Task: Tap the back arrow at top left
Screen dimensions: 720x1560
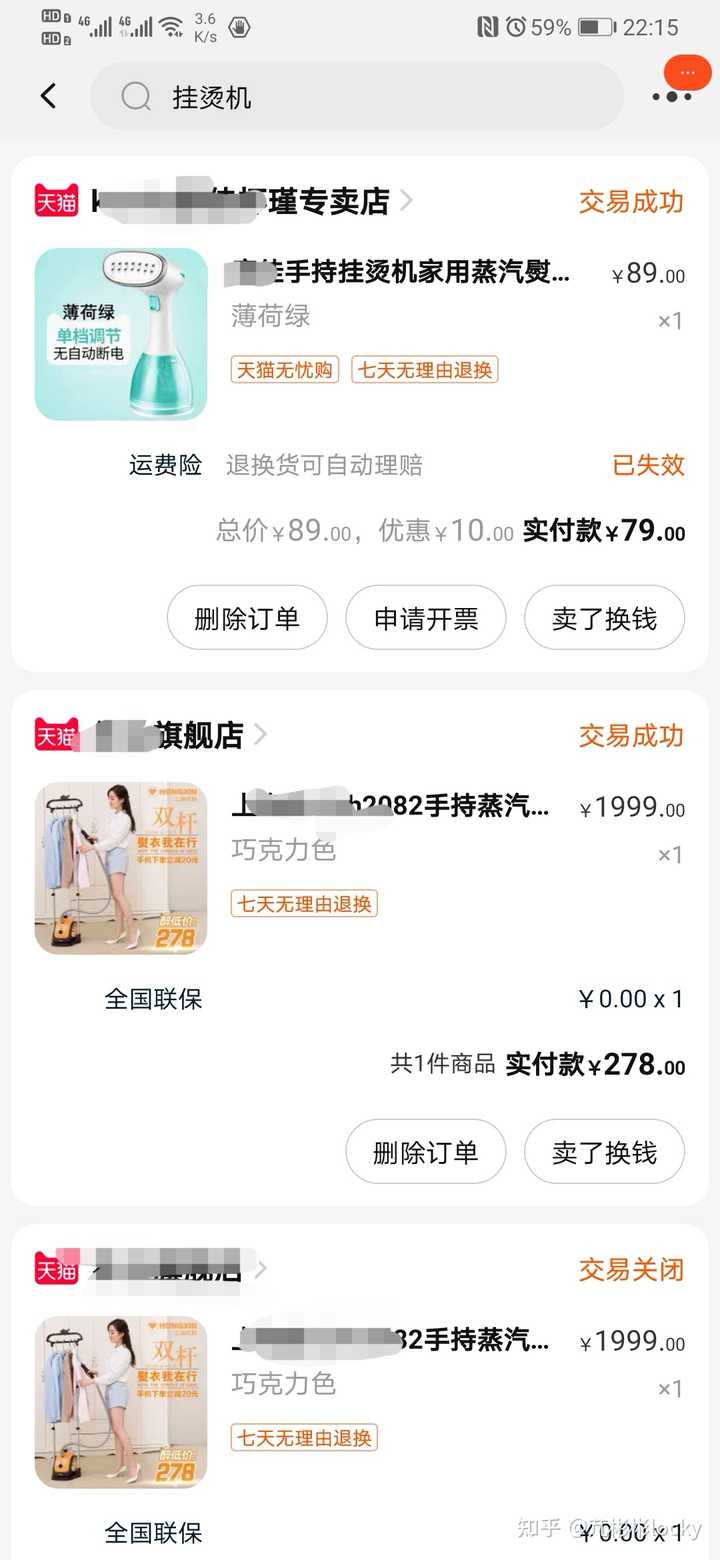Action: coord(47,95)
